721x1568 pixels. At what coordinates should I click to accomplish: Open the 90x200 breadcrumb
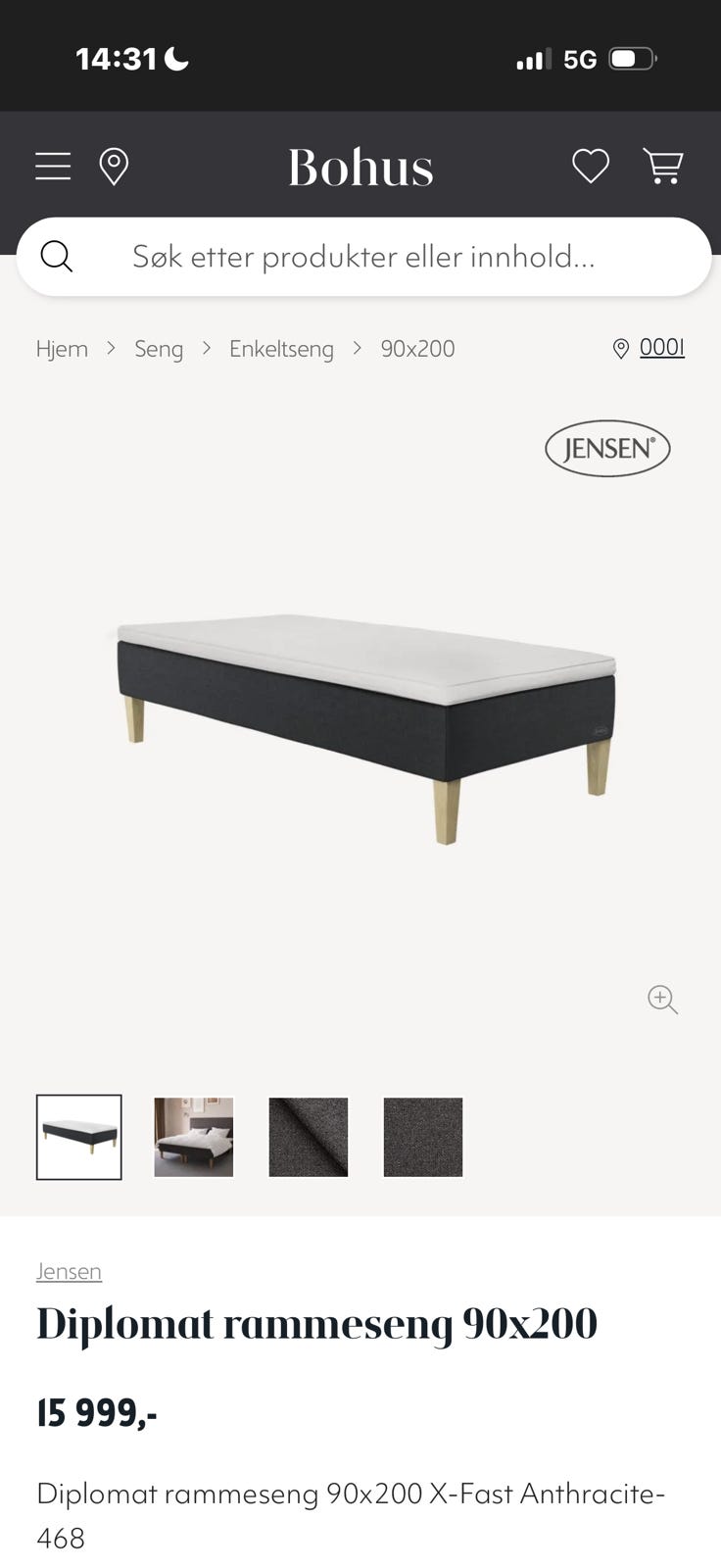417,349
